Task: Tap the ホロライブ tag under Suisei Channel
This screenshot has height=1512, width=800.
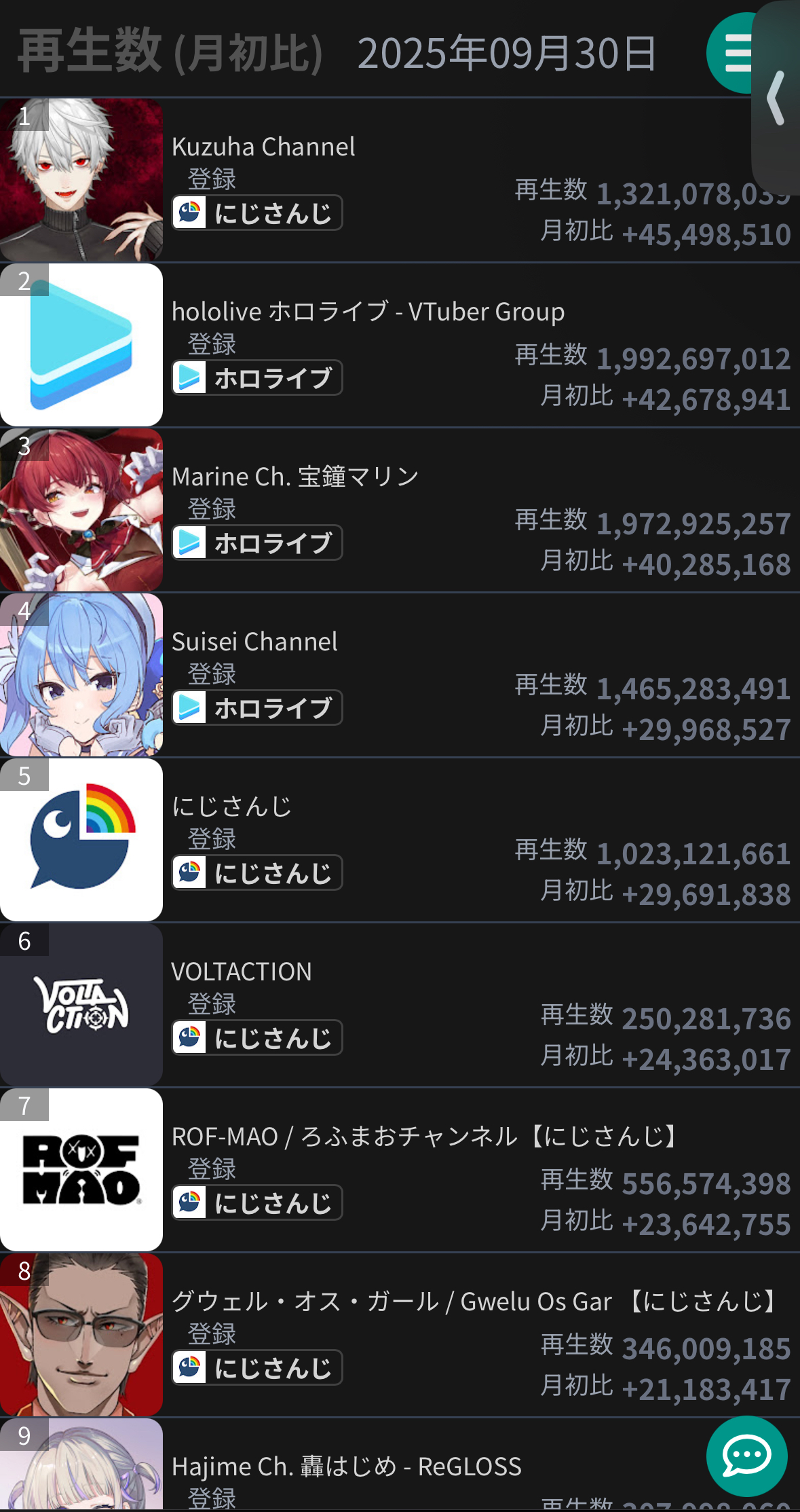Action: click(257, 708)
